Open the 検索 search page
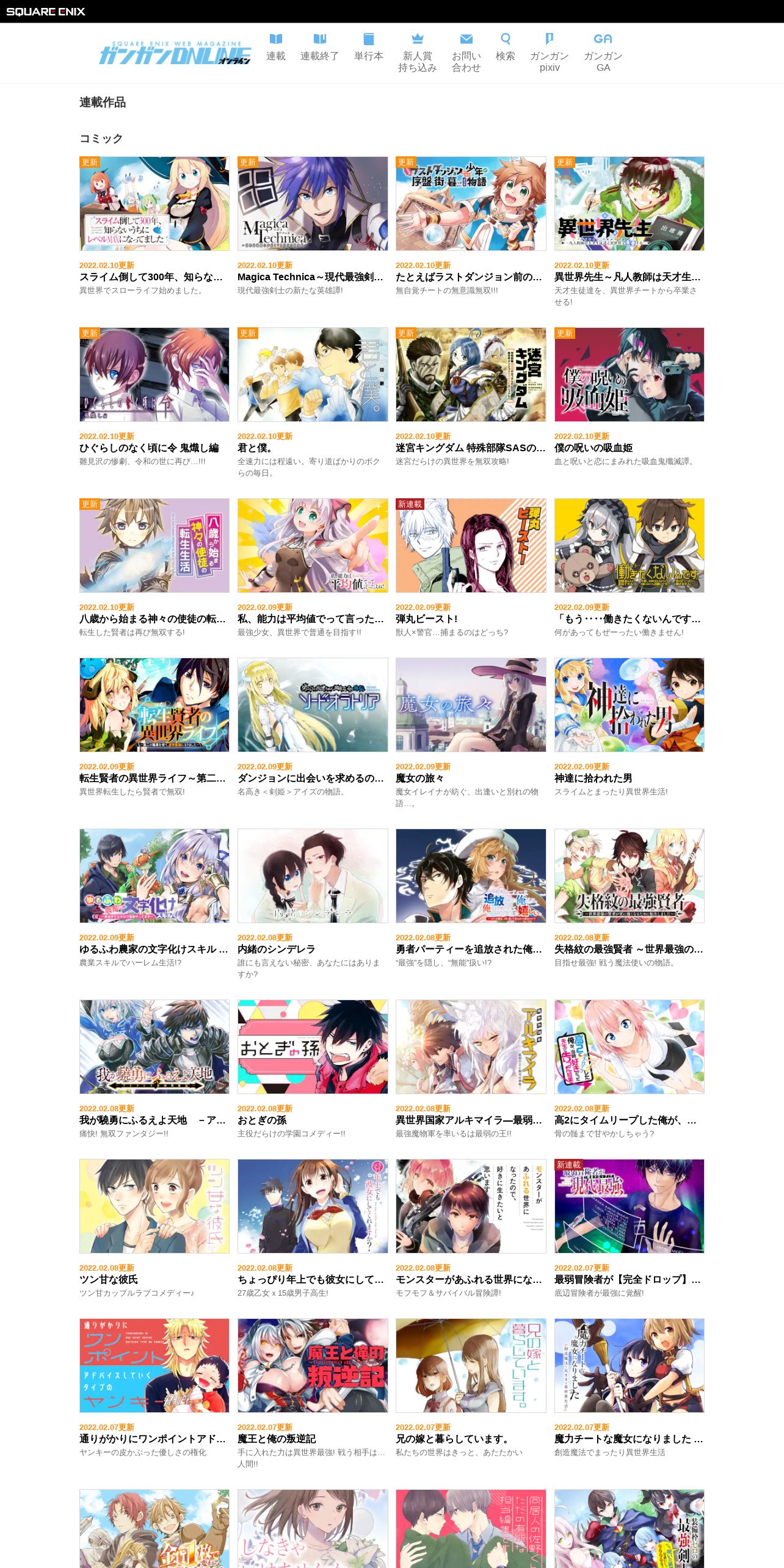 click(x=505, y=48)
